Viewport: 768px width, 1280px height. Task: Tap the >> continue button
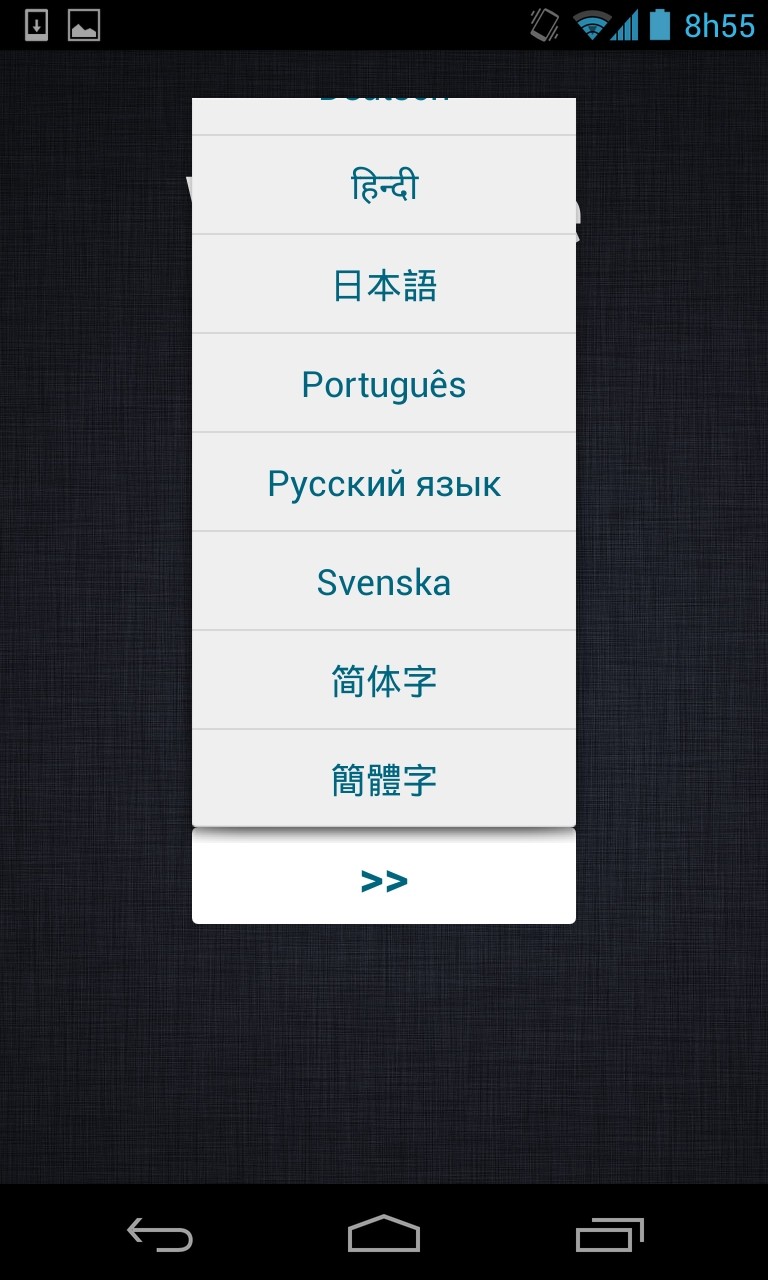384,879
